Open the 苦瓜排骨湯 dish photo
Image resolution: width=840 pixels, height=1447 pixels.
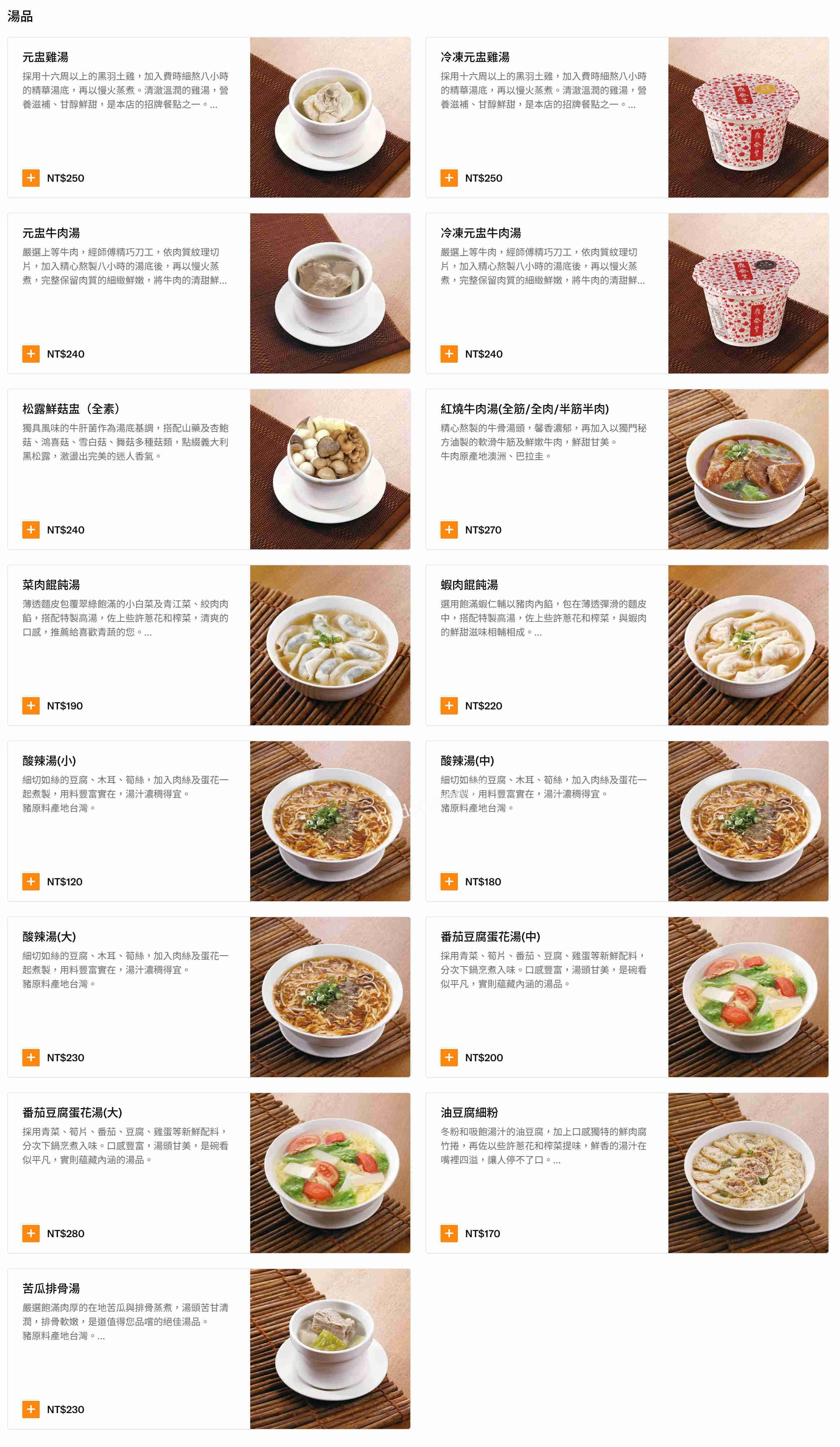330,1349
